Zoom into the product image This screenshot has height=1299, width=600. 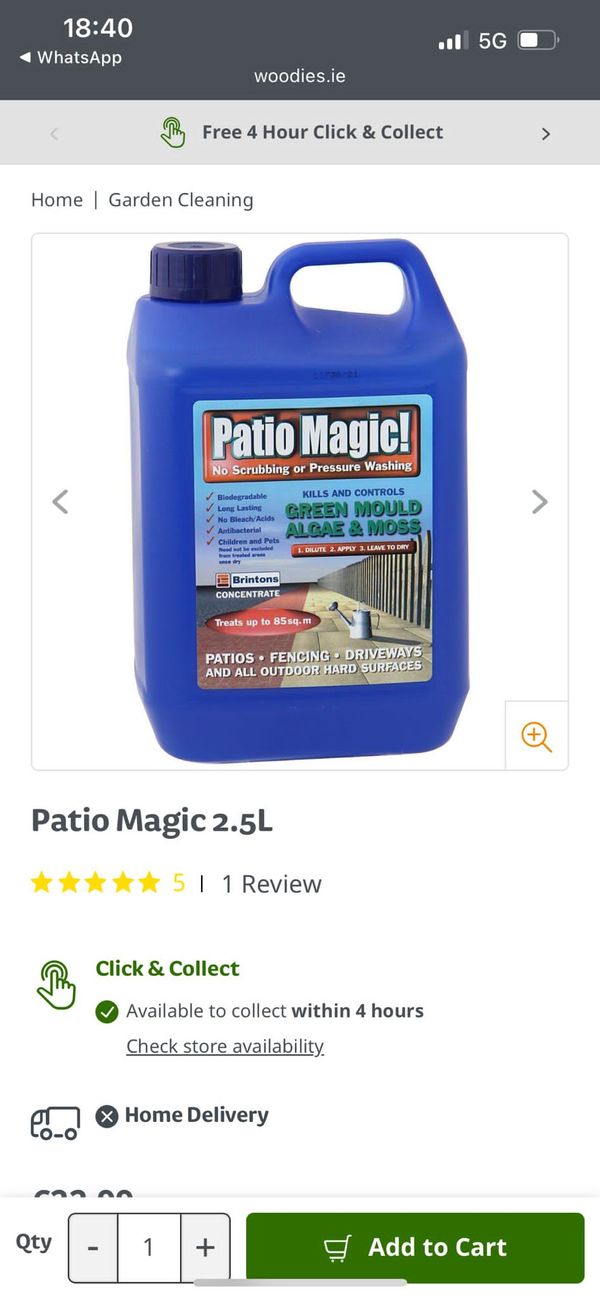[536, 736]
